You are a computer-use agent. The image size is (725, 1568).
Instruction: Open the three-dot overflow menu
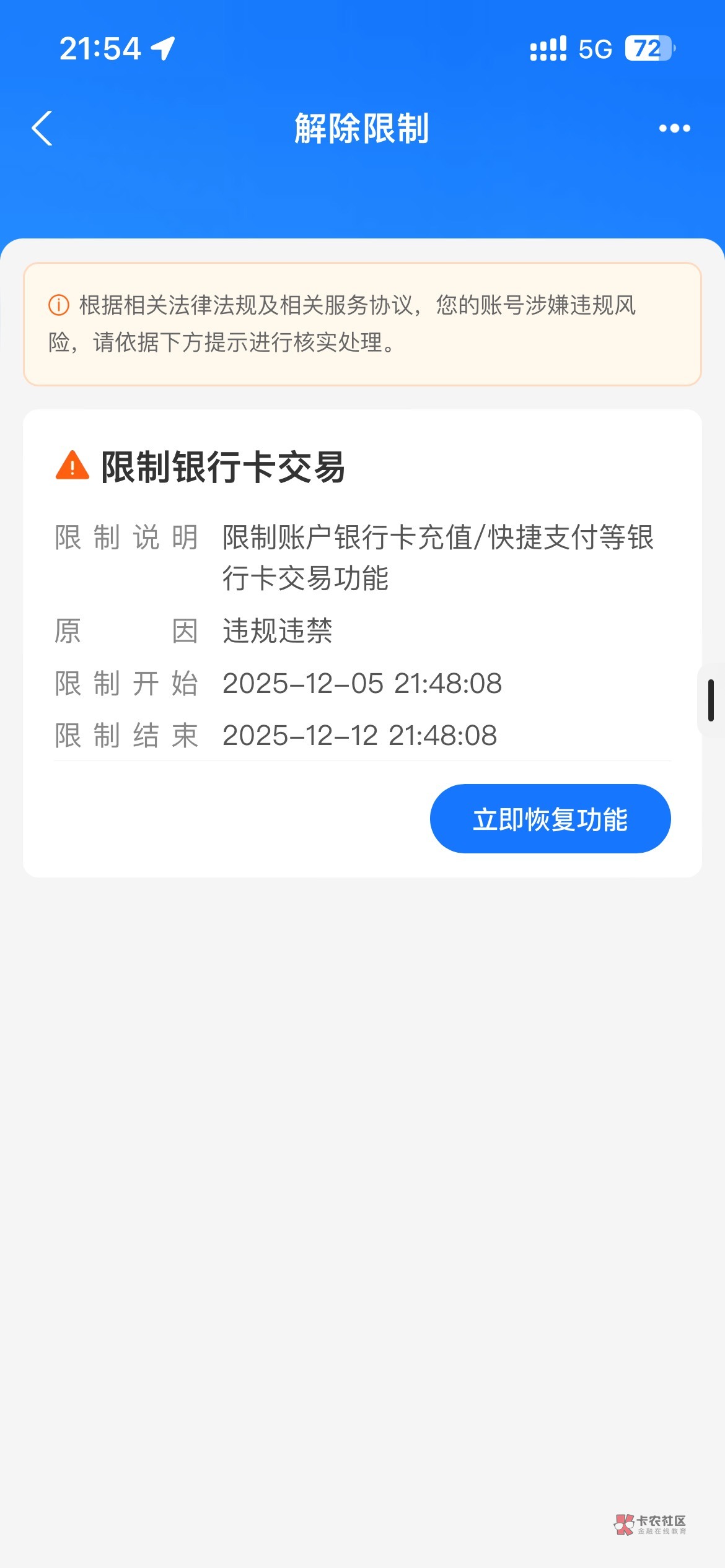tap(674, 129)
